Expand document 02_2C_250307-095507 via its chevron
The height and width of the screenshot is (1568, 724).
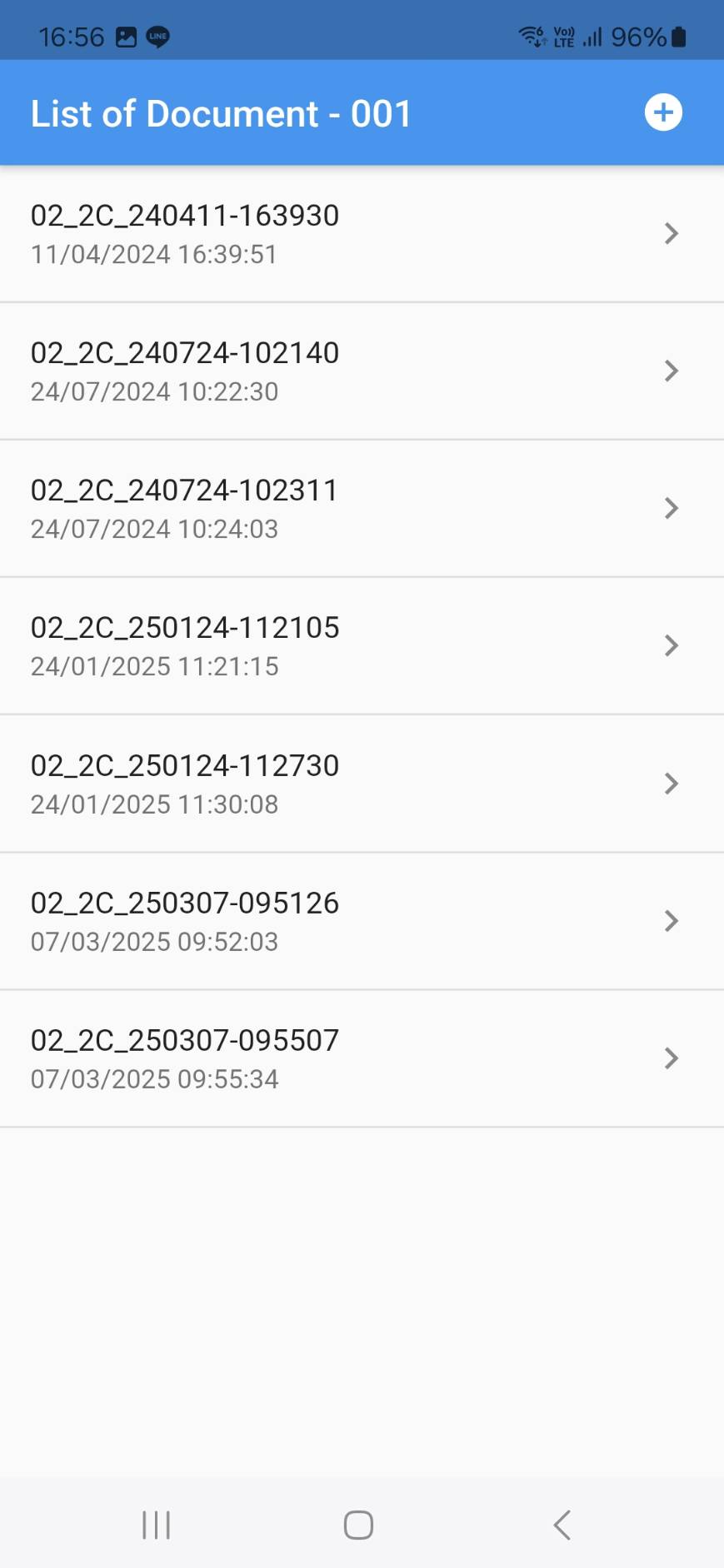(x=672, y=1058)
